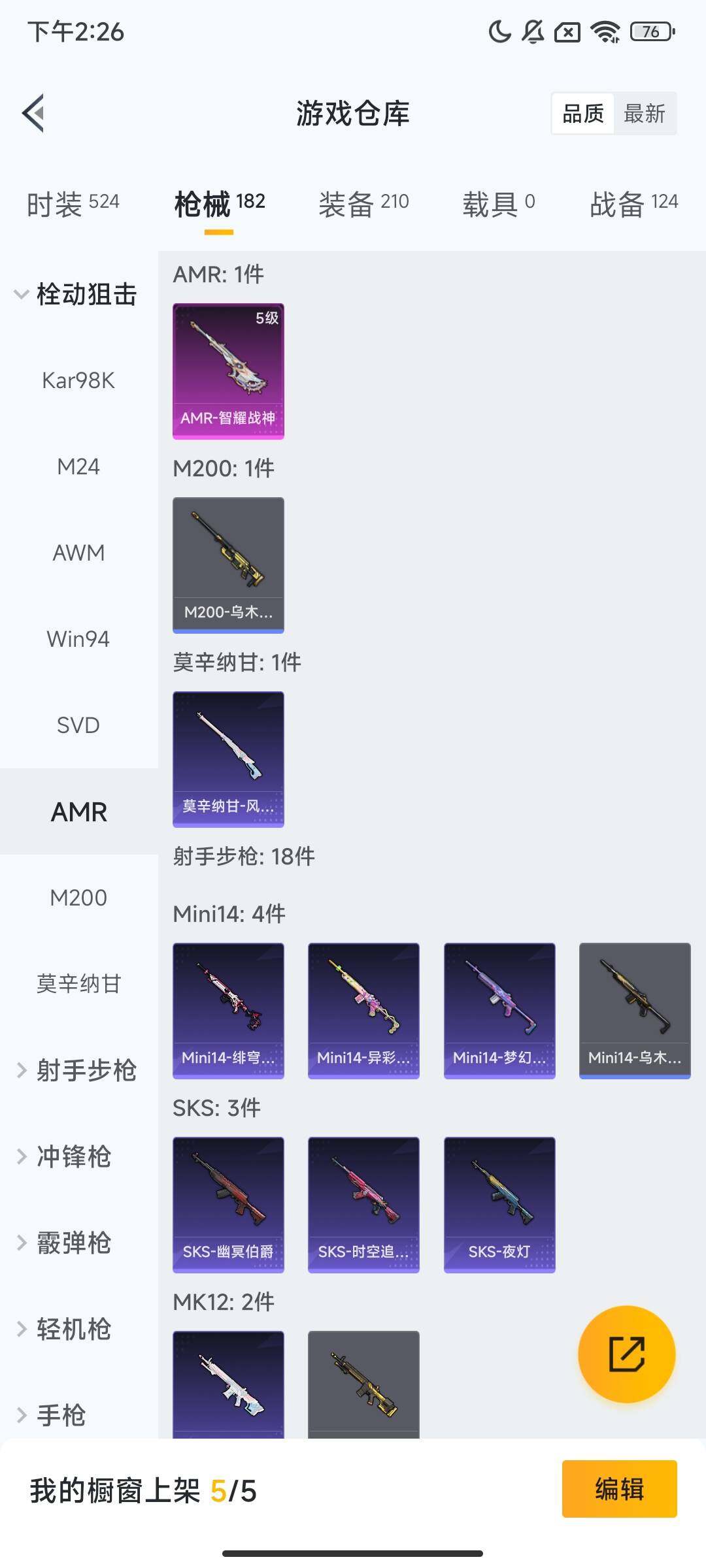This screenshot has width=706, height=1568.
Task: Open the M200-乌木 skin card
Action: [x=228, y=564]
